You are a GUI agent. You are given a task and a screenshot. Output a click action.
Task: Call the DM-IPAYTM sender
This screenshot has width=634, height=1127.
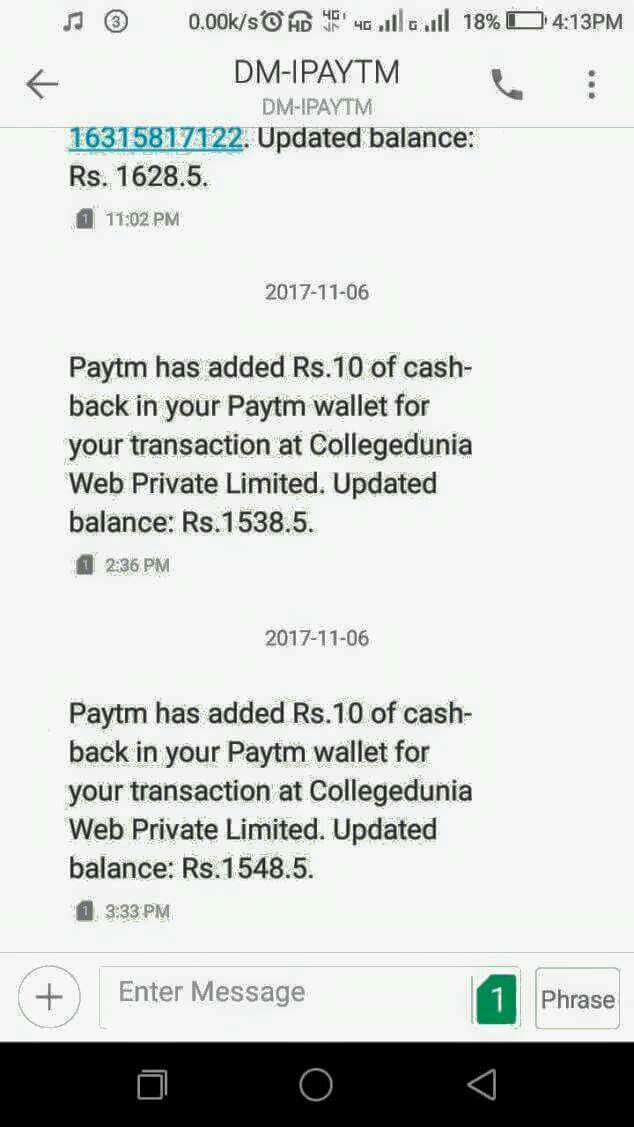pos(507,86)
